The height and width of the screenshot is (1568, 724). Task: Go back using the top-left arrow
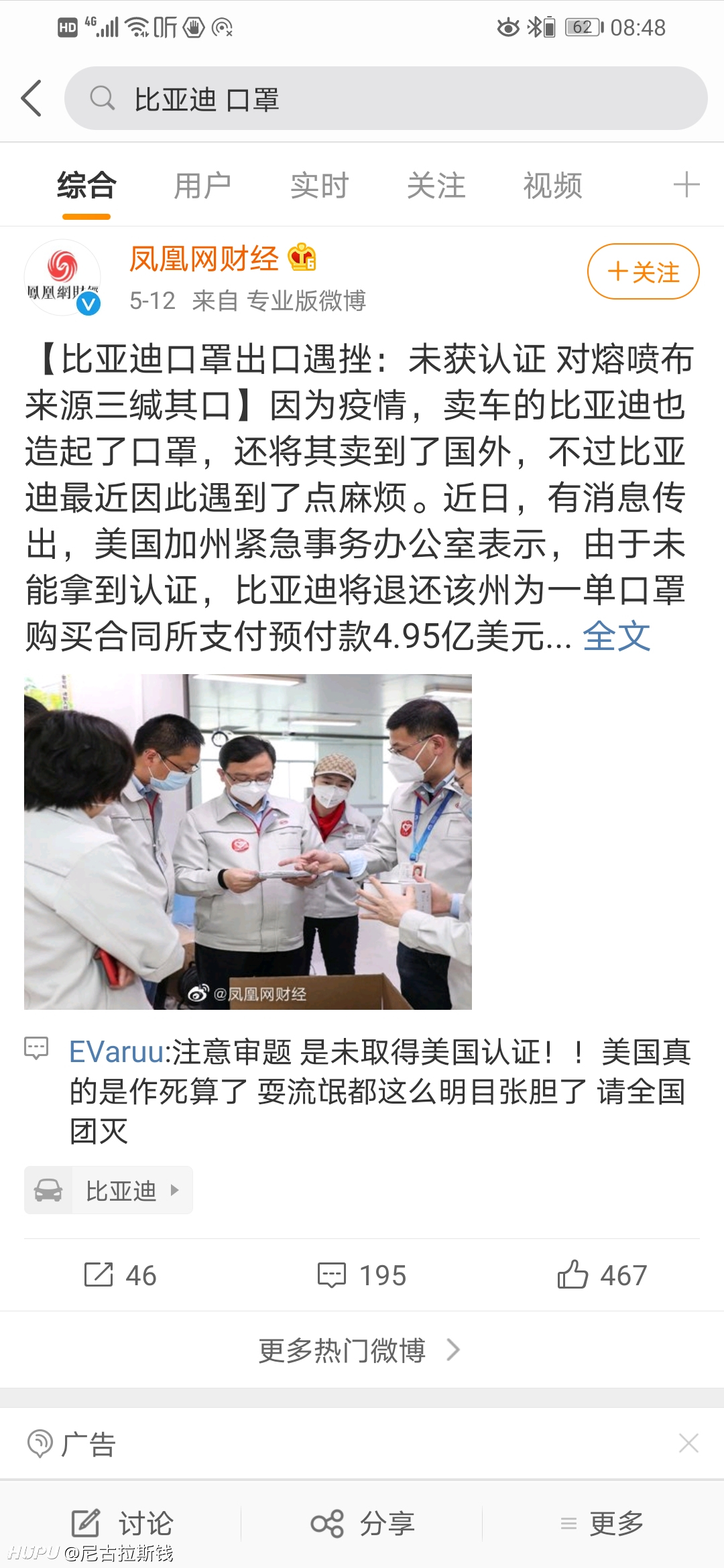point(32,99)
